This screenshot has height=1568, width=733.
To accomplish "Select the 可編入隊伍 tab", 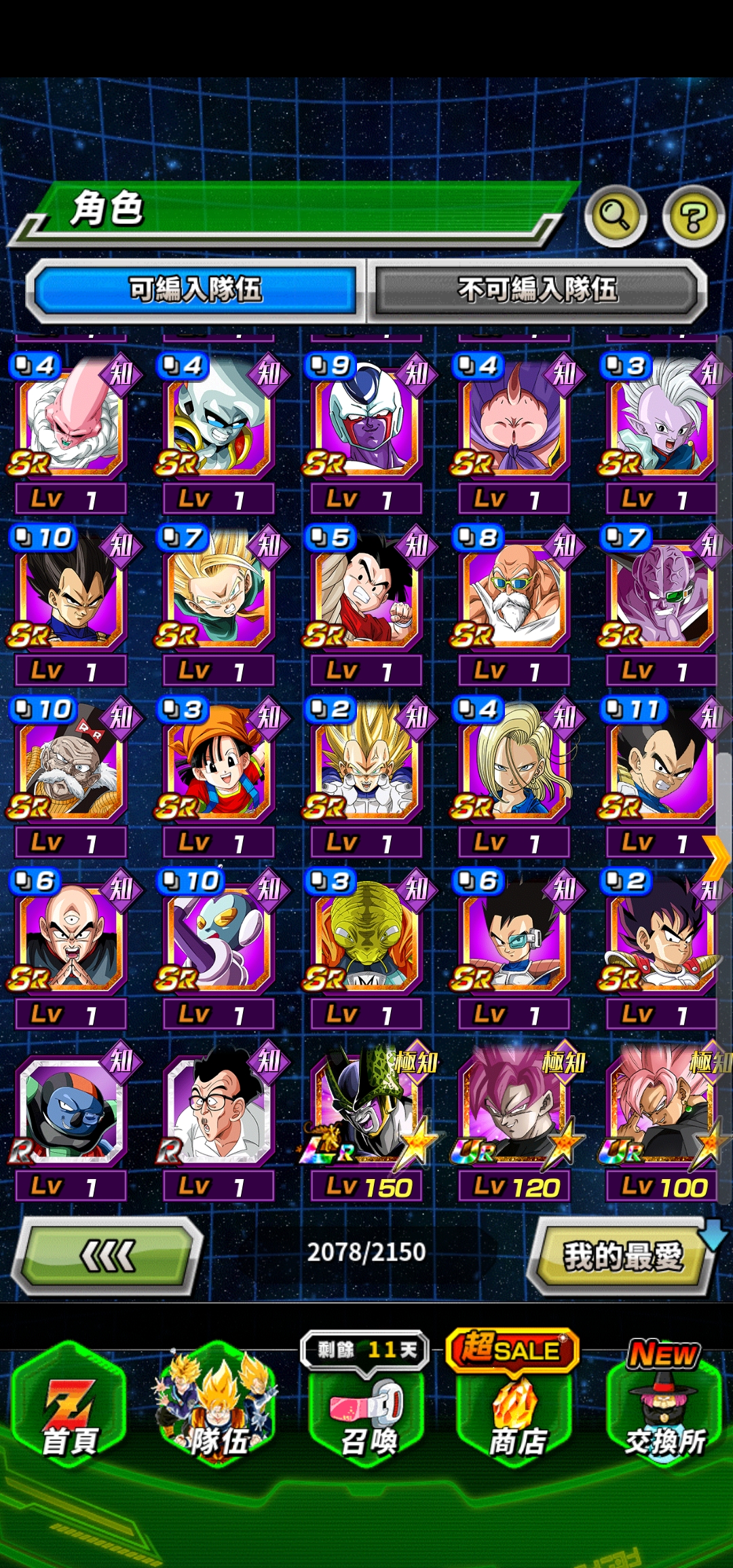I will pos(195,290).
